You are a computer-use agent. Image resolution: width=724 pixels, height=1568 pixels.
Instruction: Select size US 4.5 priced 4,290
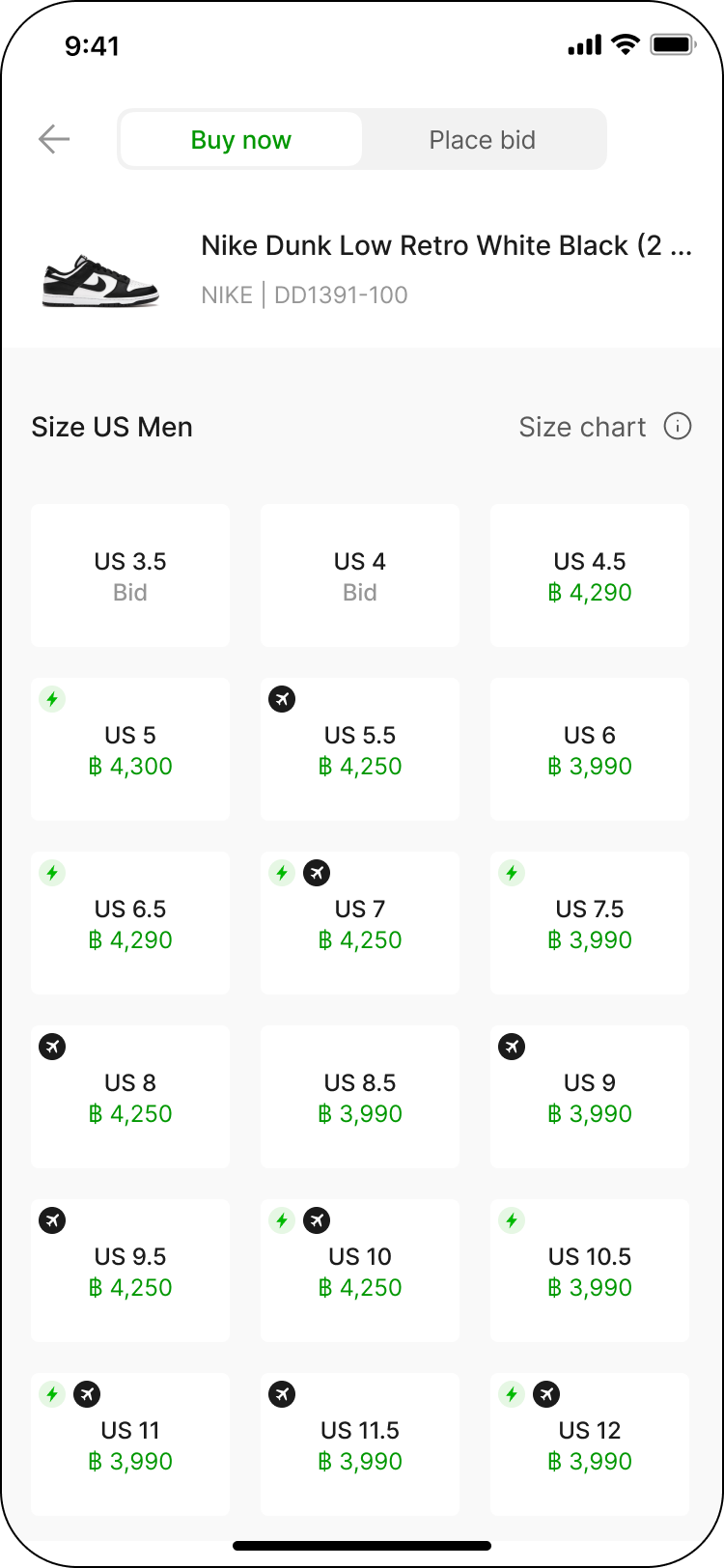(589, 575)
